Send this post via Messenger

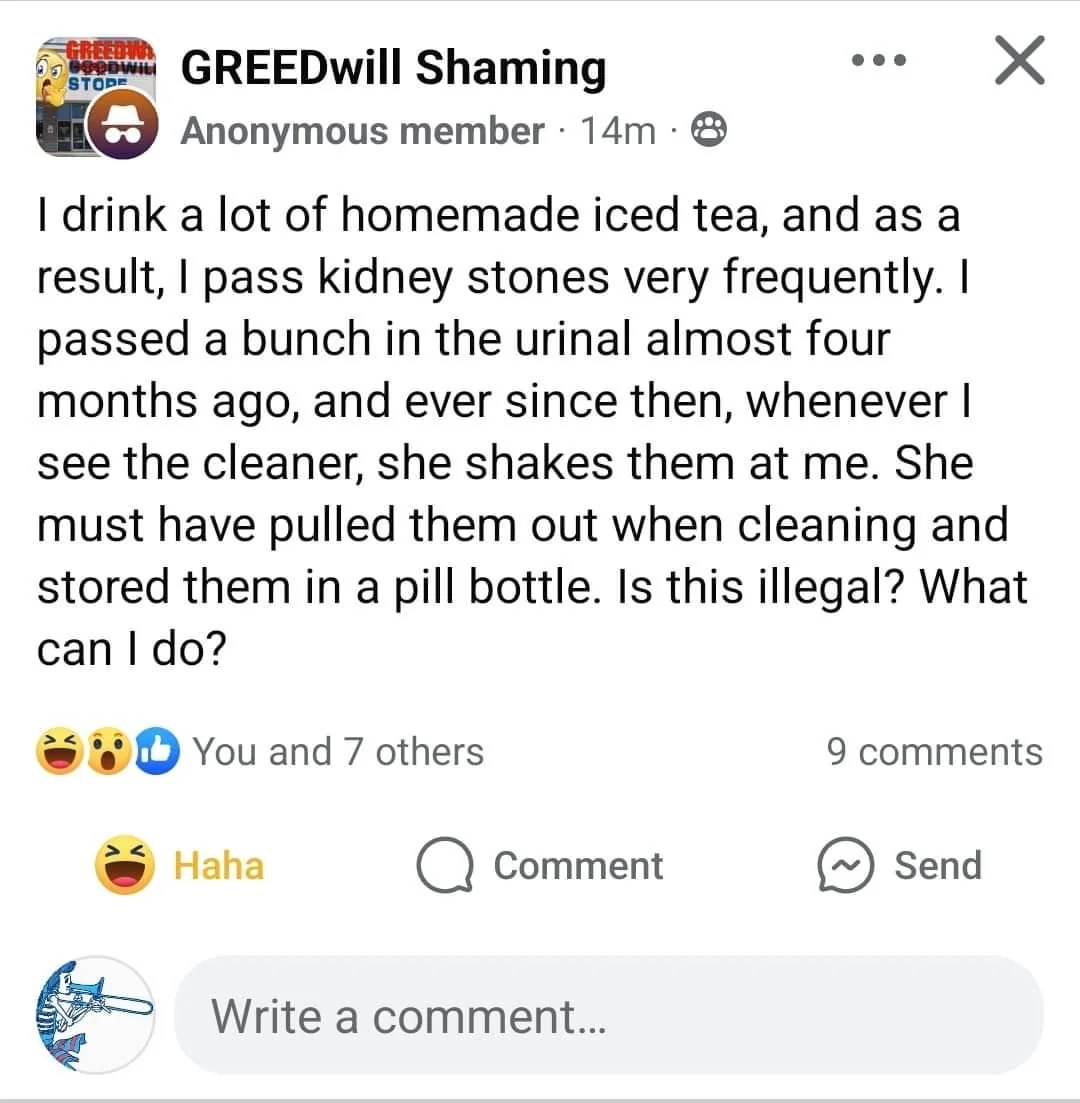pos(900,865)
